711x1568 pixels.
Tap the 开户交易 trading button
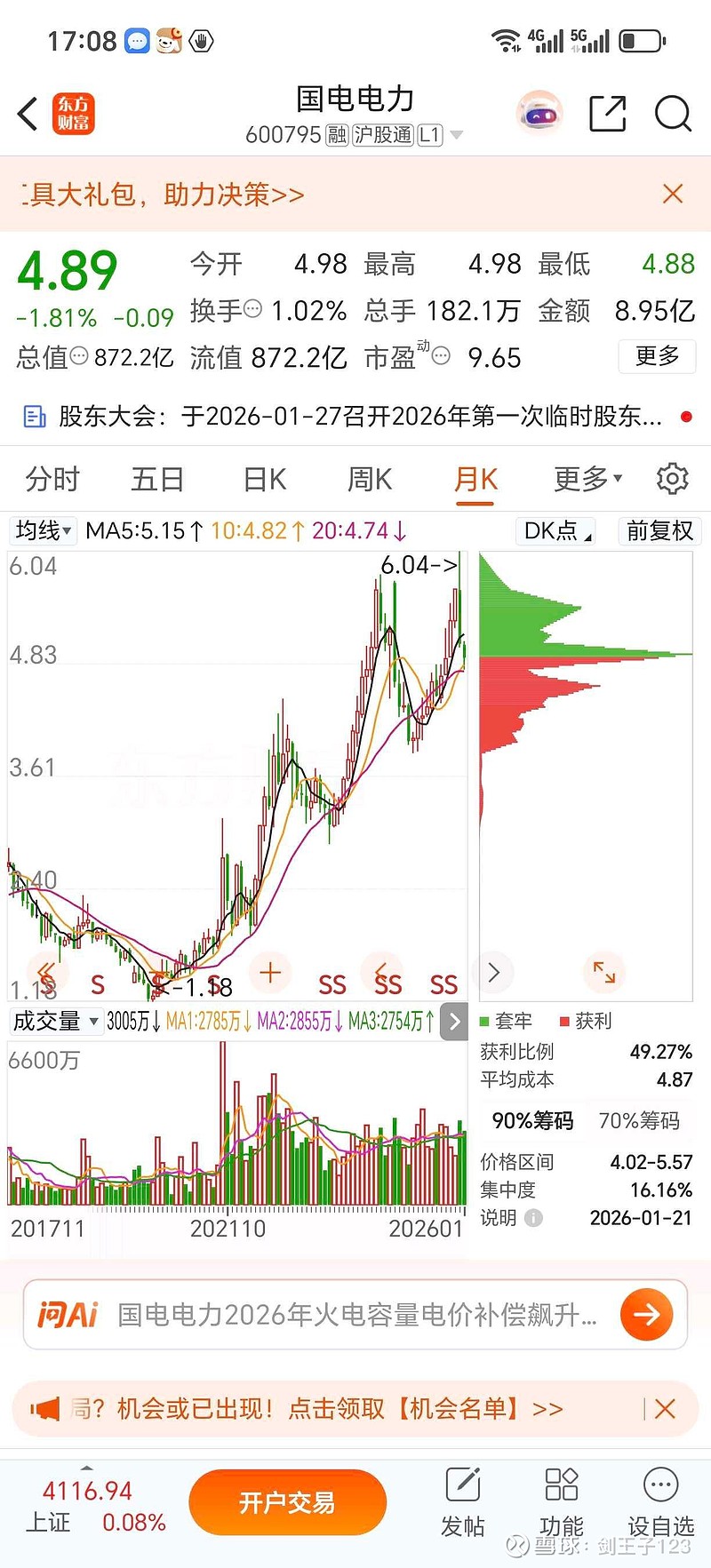[287, 1501]
